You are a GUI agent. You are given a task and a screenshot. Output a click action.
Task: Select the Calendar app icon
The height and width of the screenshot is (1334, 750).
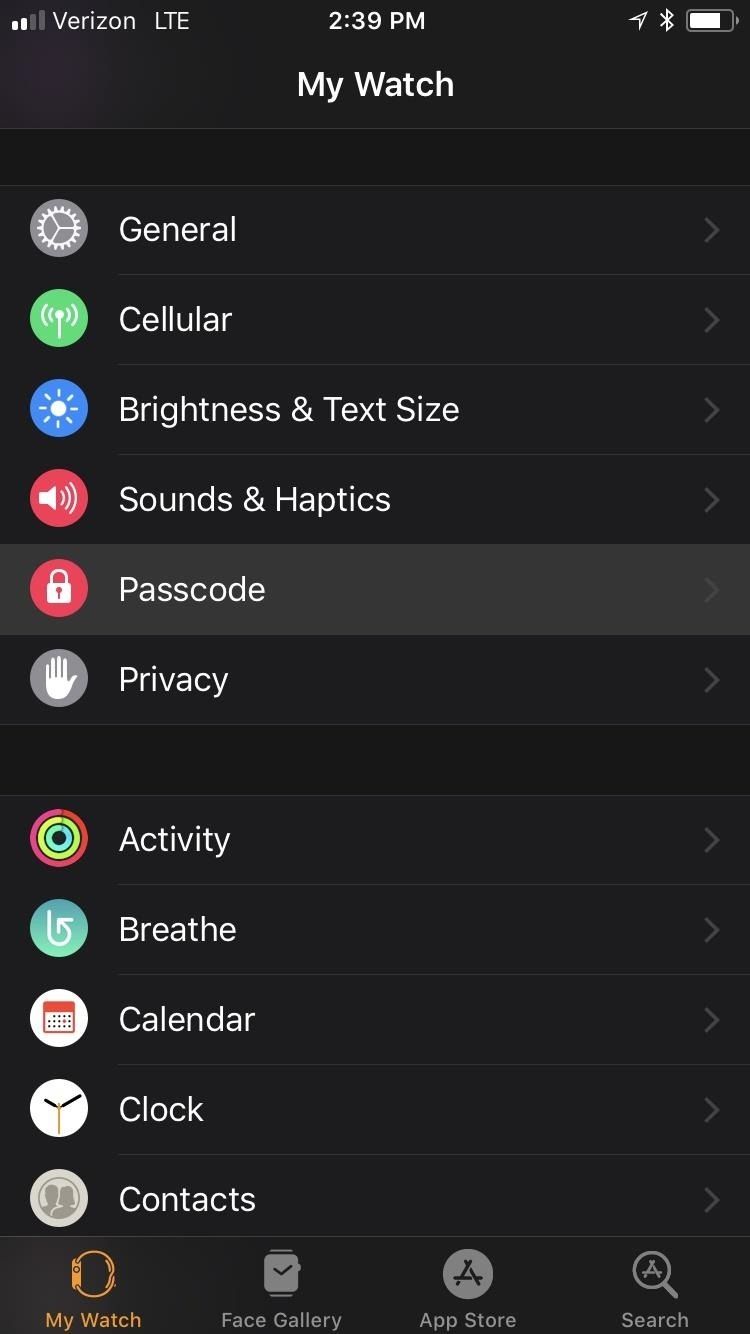[x=59, y=1018]
